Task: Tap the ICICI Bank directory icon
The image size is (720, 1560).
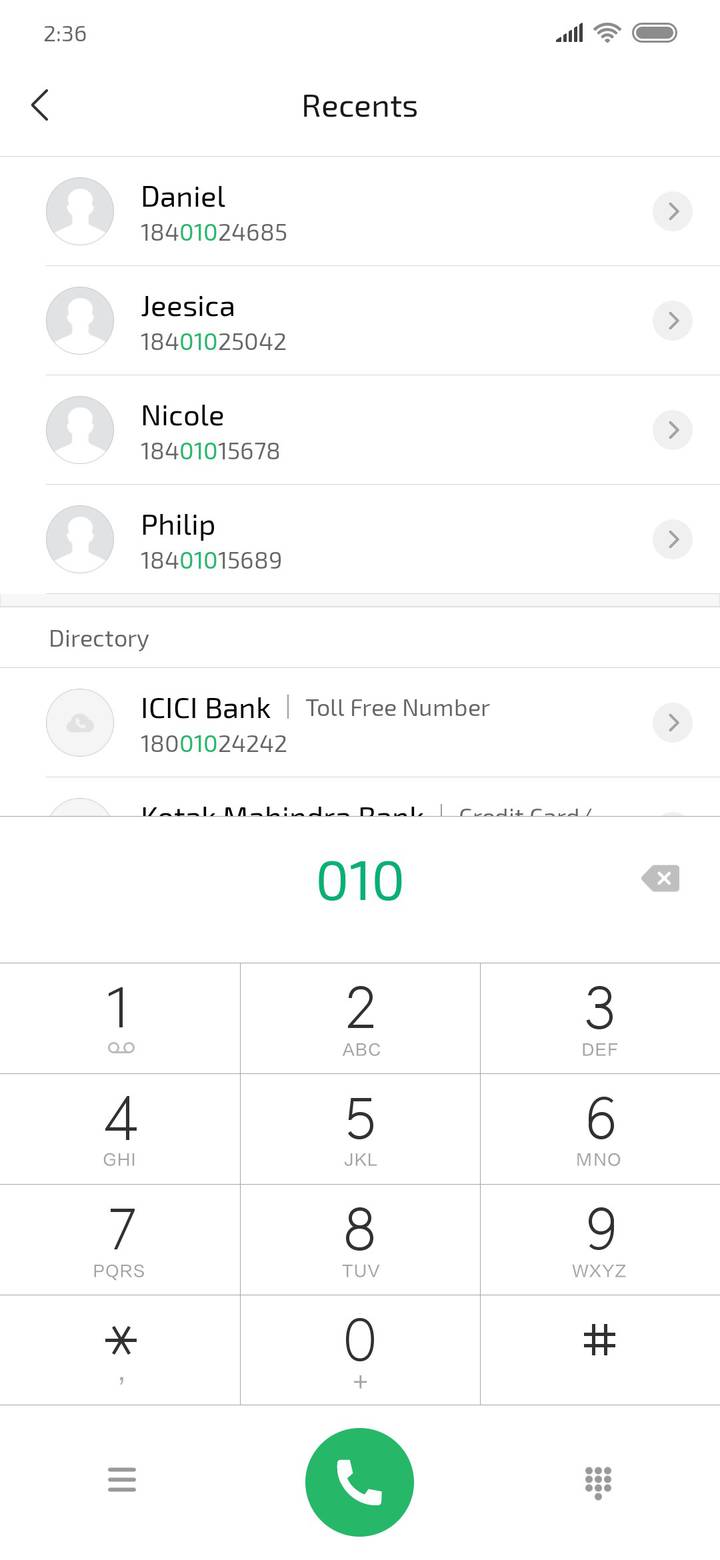Action: click(80, 722)
